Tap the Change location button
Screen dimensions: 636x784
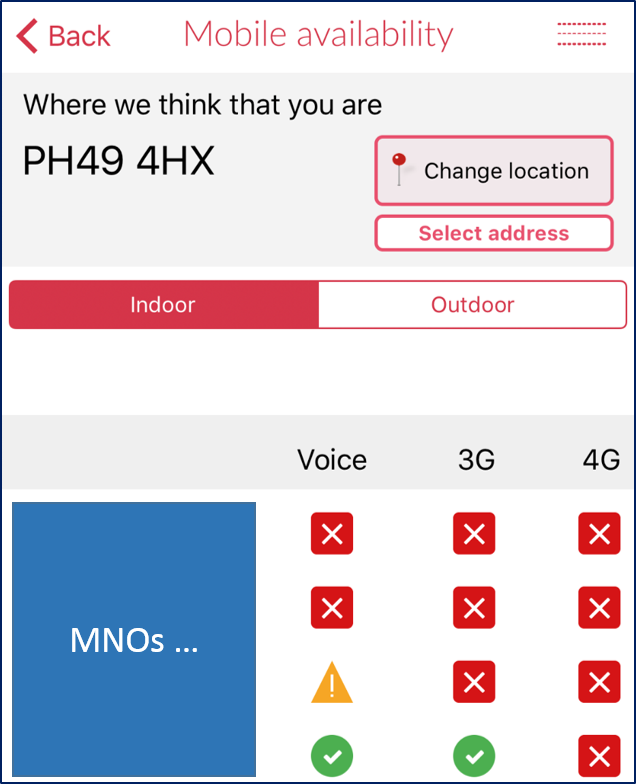pyautogui.click(x=493, y=171)
